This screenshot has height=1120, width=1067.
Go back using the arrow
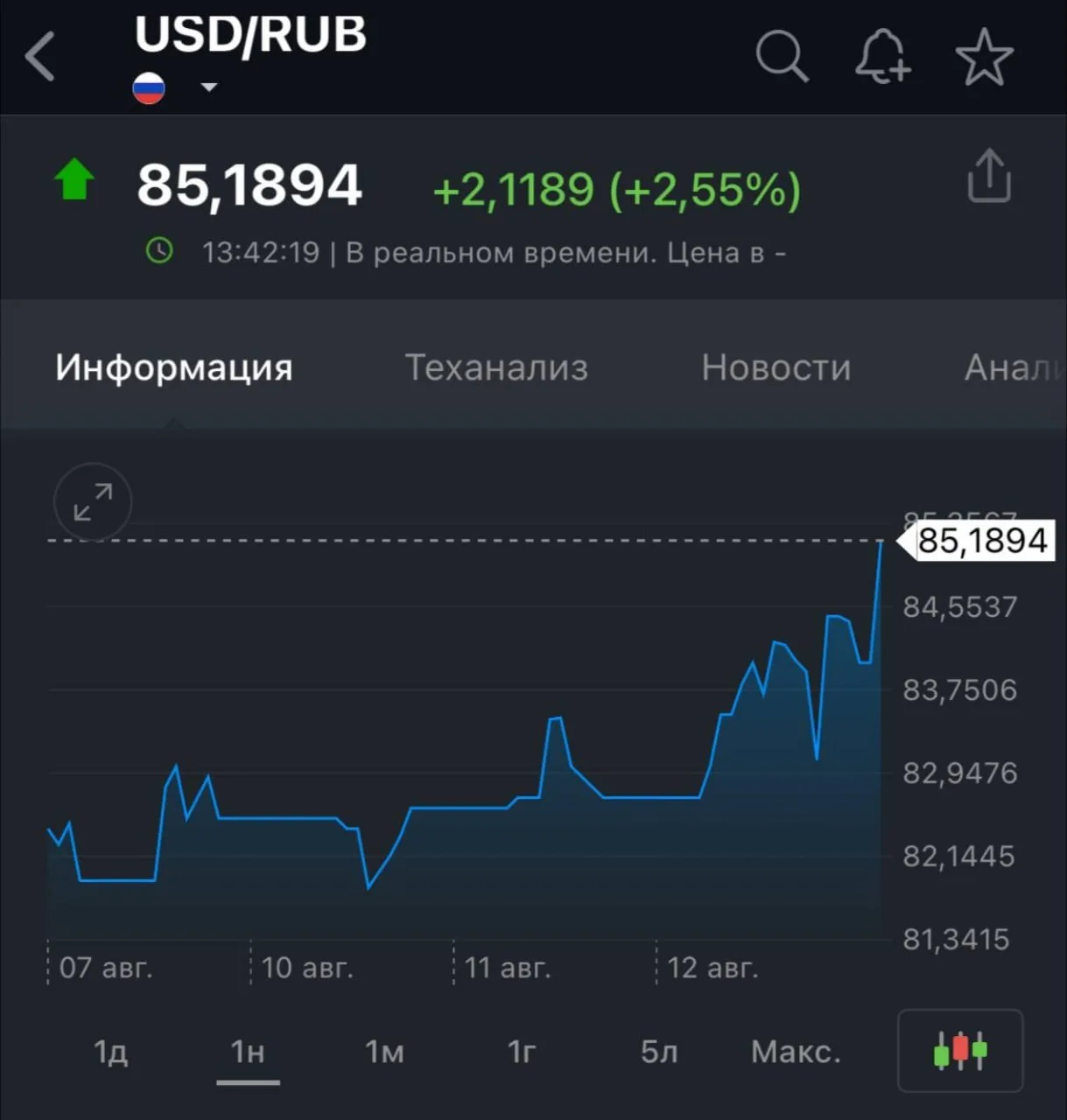[40, 57]
